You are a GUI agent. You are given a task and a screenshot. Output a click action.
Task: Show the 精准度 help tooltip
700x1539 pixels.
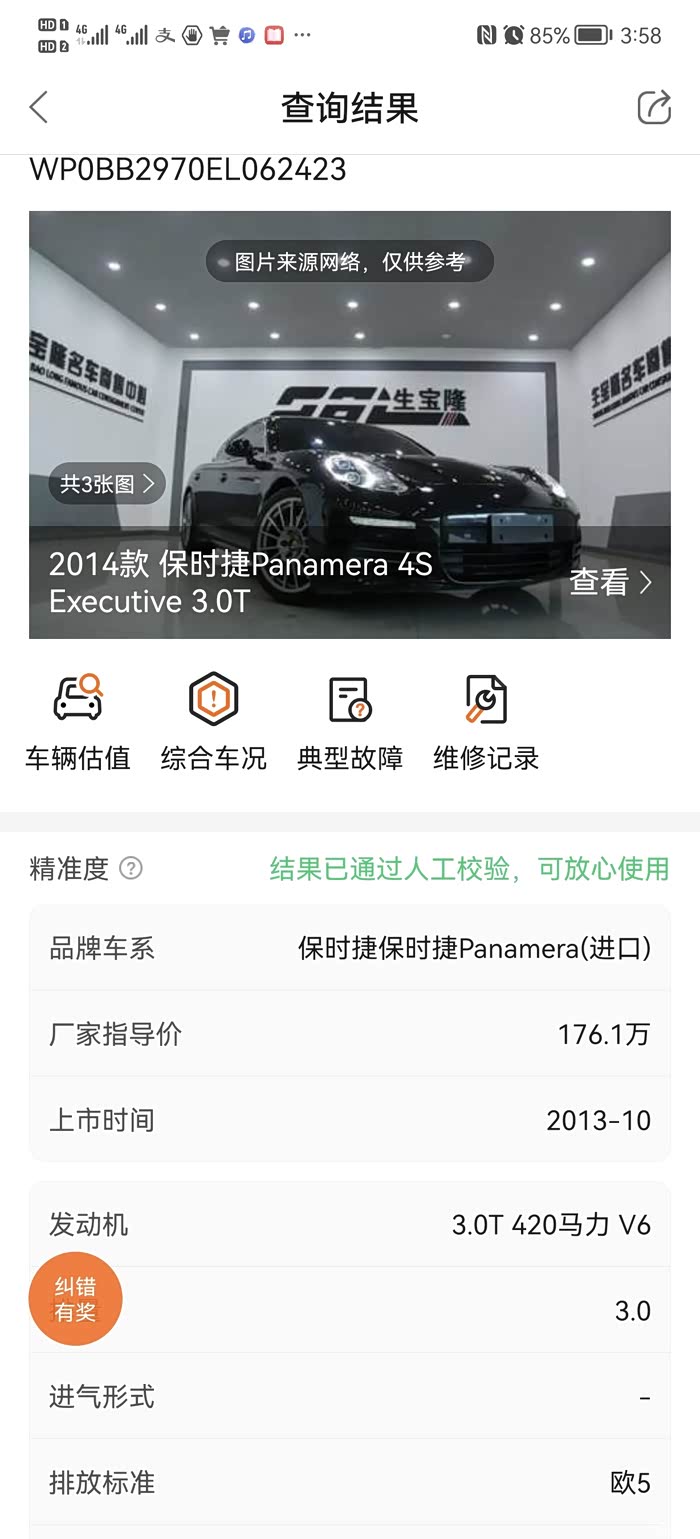click(x=131, y=869)
